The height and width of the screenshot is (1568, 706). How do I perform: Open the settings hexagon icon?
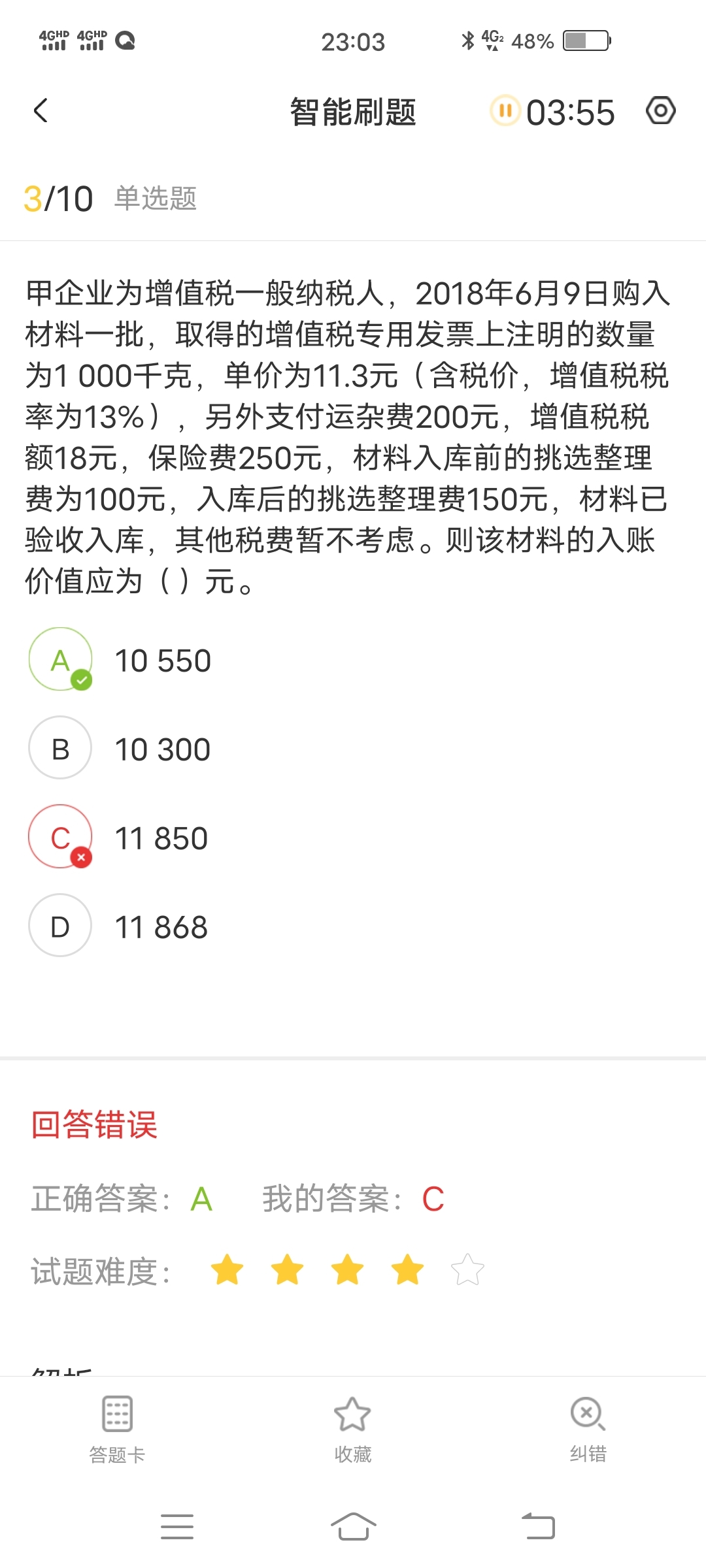coord(660,110)
